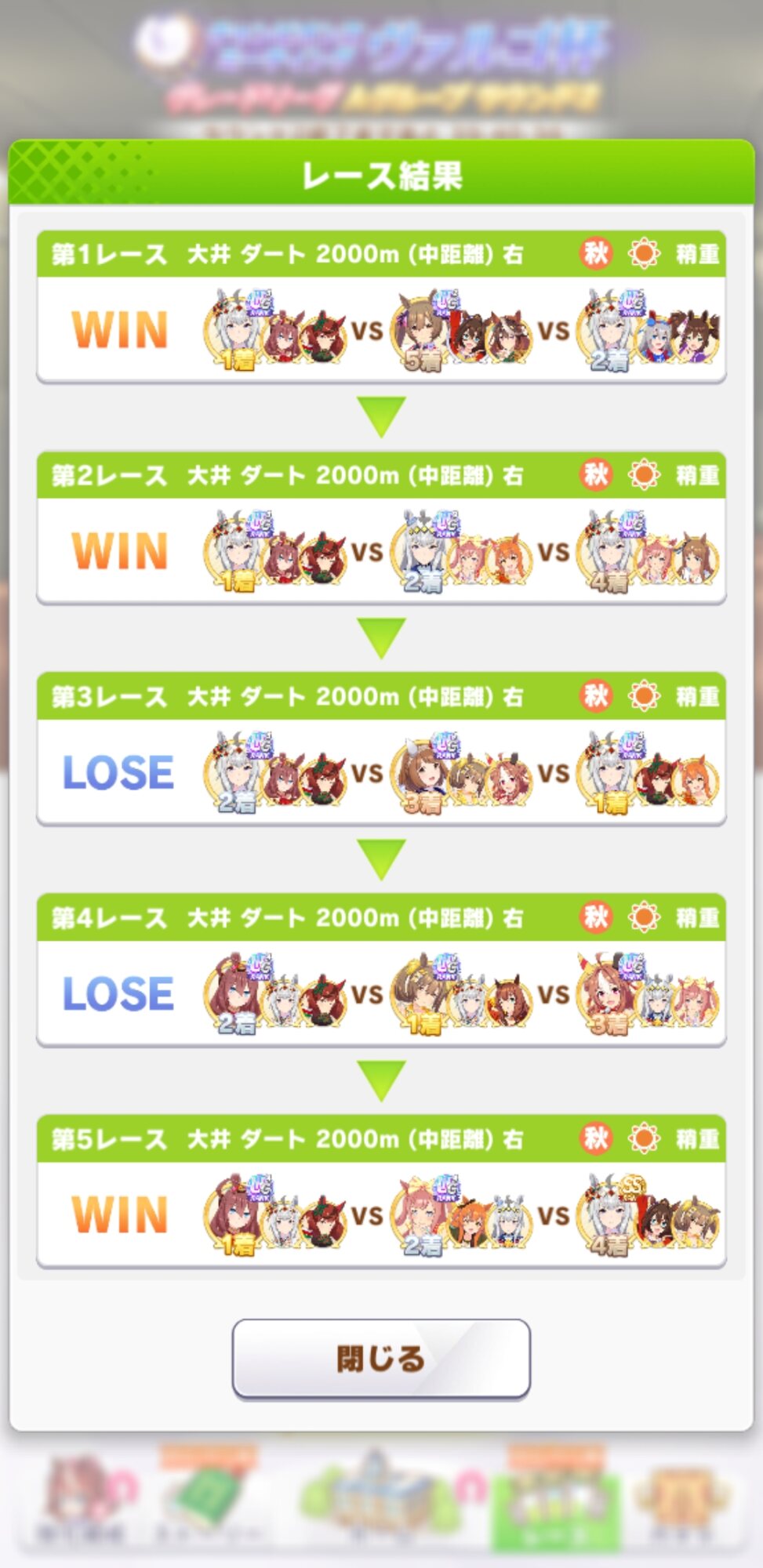This screenshot has width=763, height=1568.
Task: Open the 第1レース result row
Action: click(381, 307)
